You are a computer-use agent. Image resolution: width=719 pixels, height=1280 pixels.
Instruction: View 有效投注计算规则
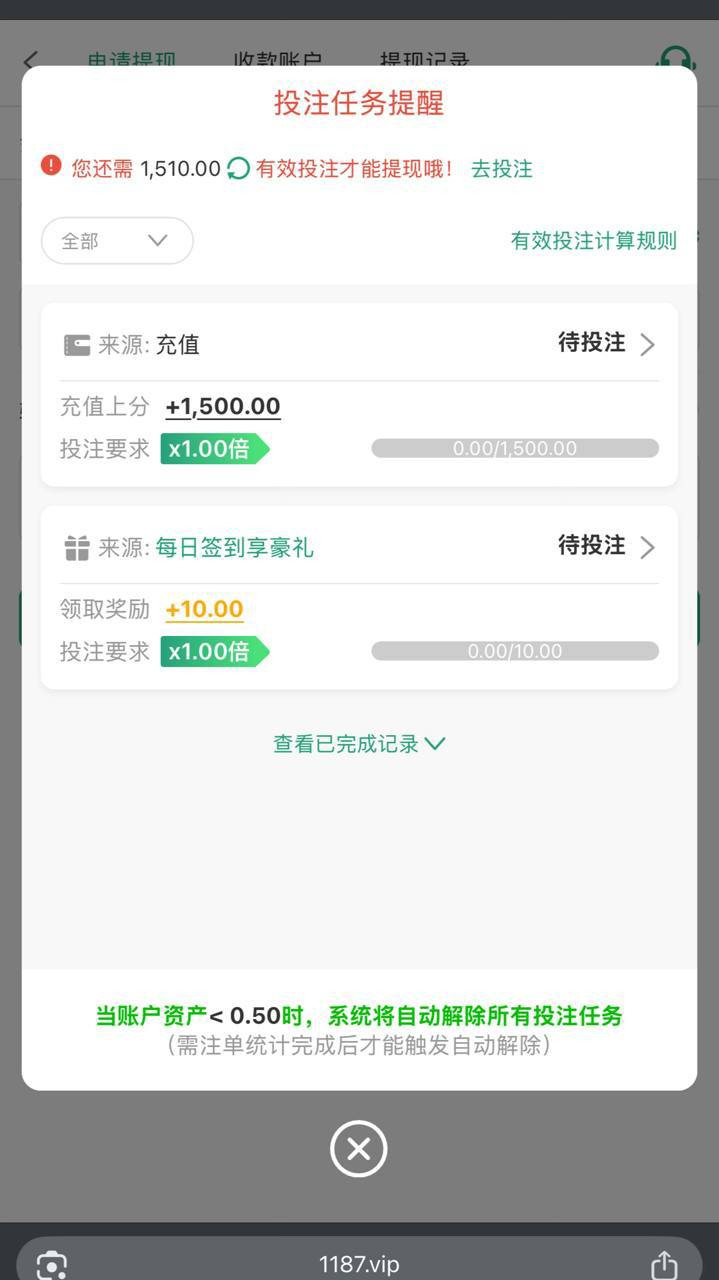[x=593, y=241]
